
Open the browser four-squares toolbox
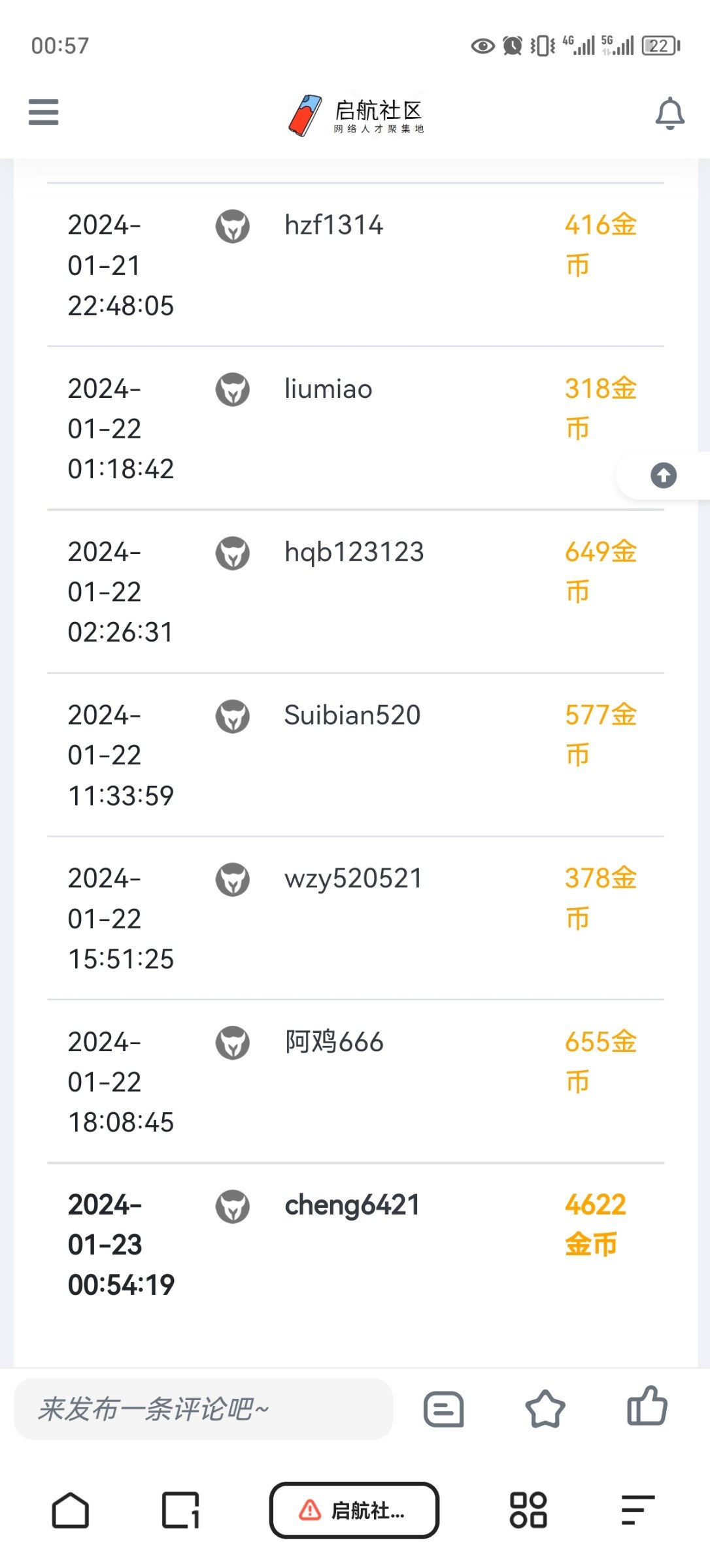(528, 1511)
